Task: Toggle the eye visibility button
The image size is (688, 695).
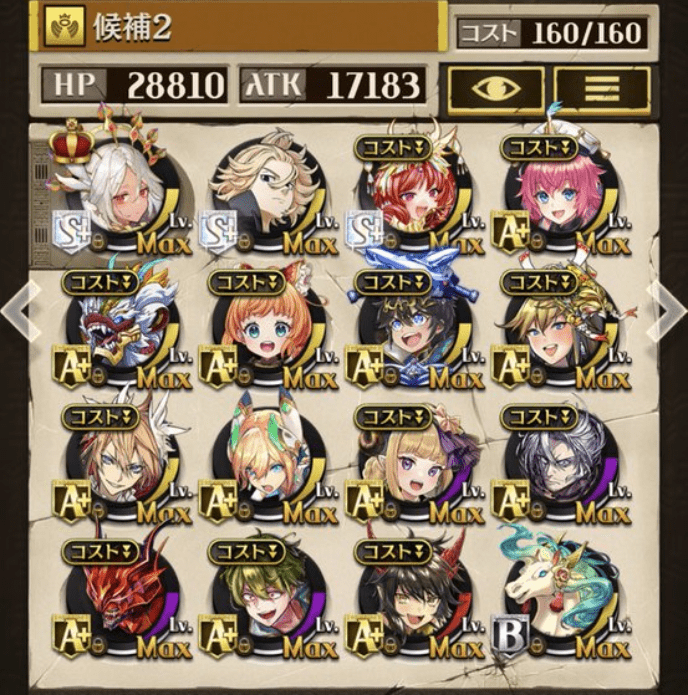Action: 495,87
